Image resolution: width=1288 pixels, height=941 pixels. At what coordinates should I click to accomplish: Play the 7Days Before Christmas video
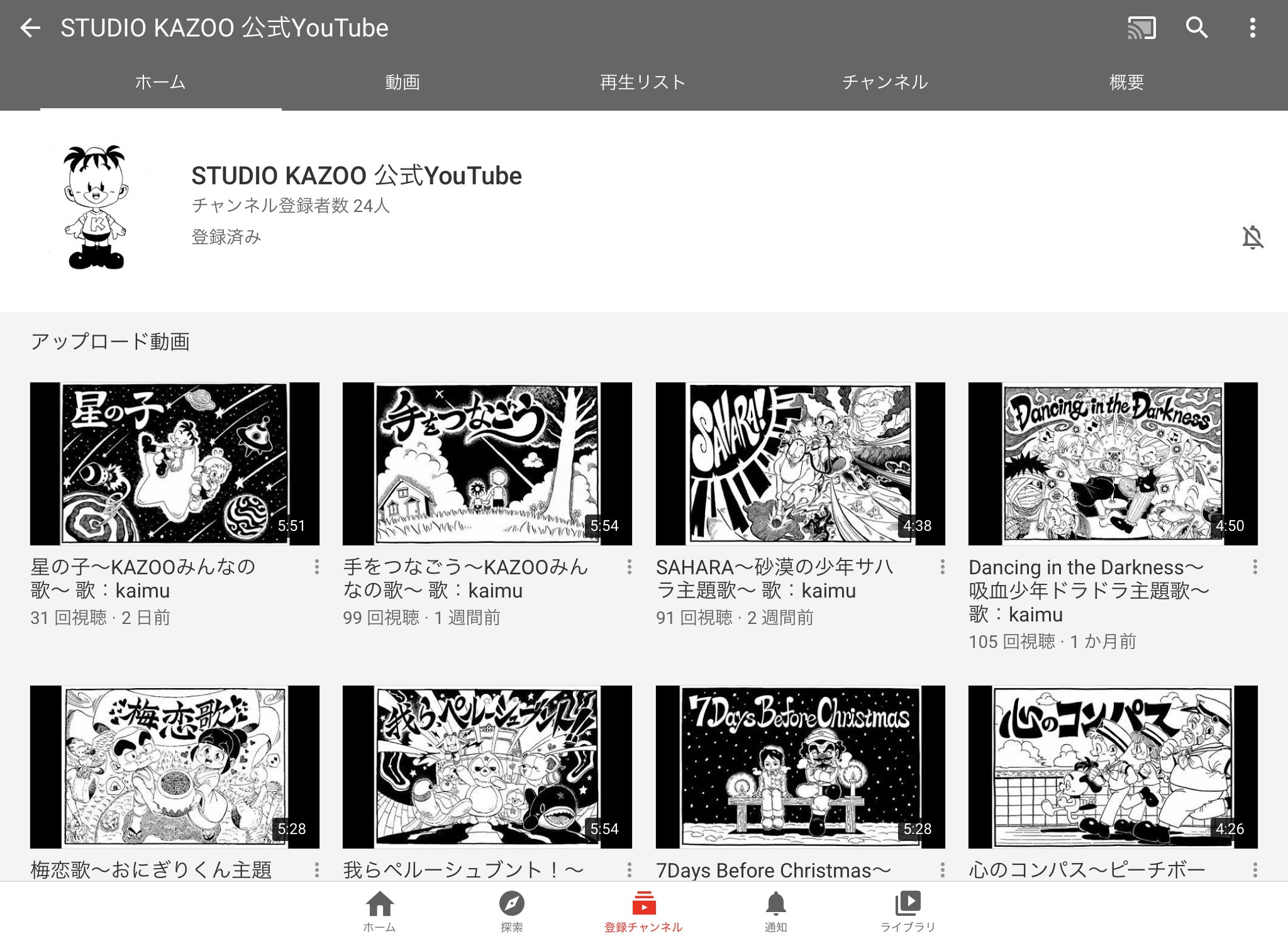pyautogui.click(x=800, y=767)
